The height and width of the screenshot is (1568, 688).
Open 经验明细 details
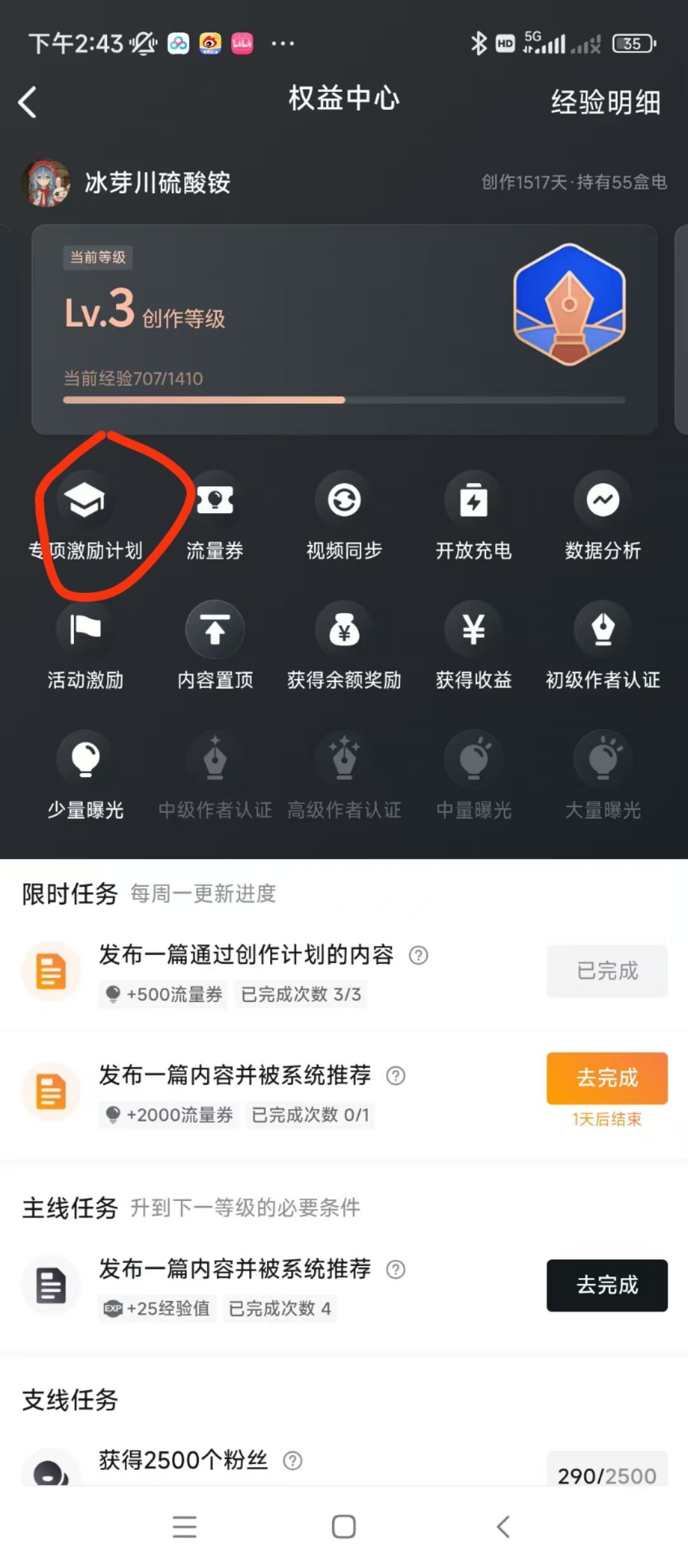[x=605, y=103]
